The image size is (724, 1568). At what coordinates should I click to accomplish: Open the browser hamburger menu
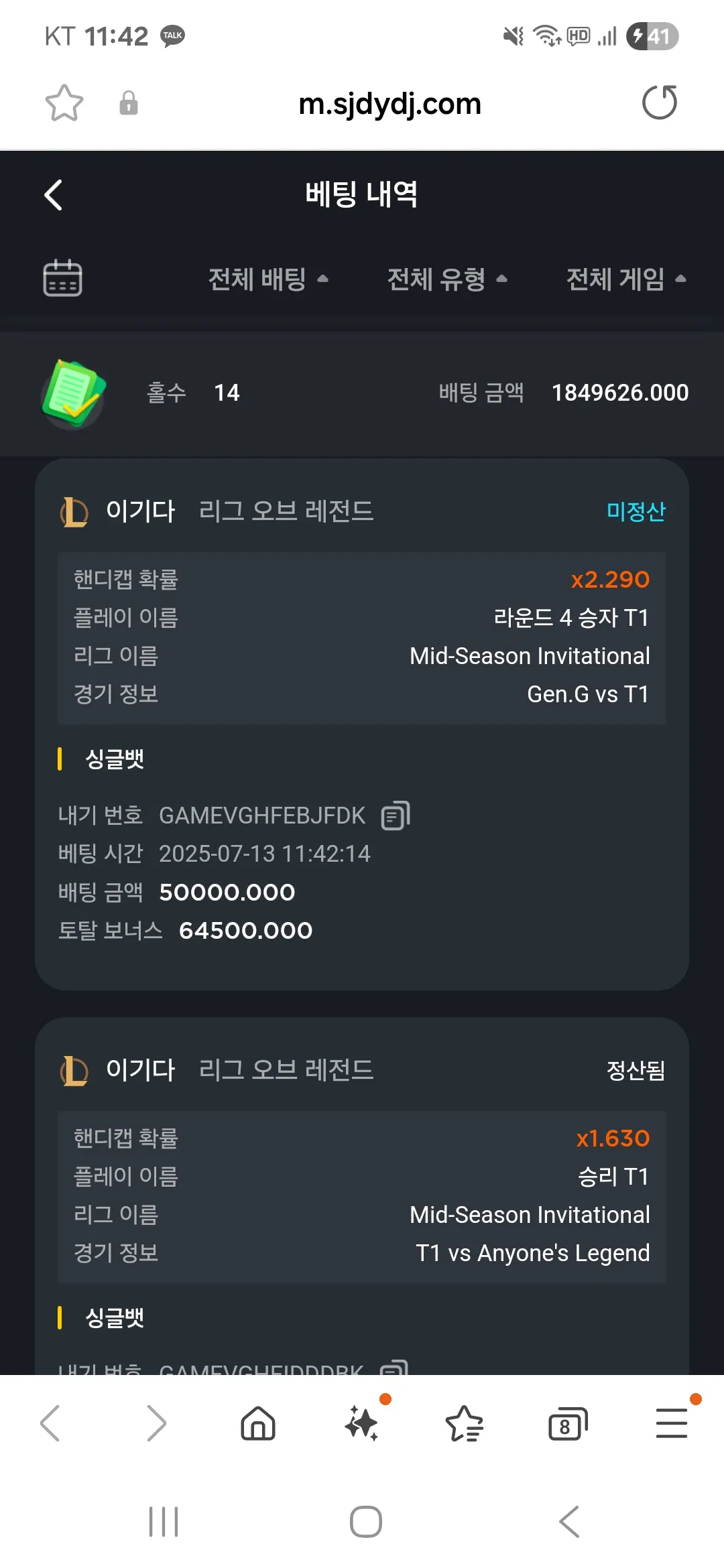pyautogui.click(x=672, y=1423)
